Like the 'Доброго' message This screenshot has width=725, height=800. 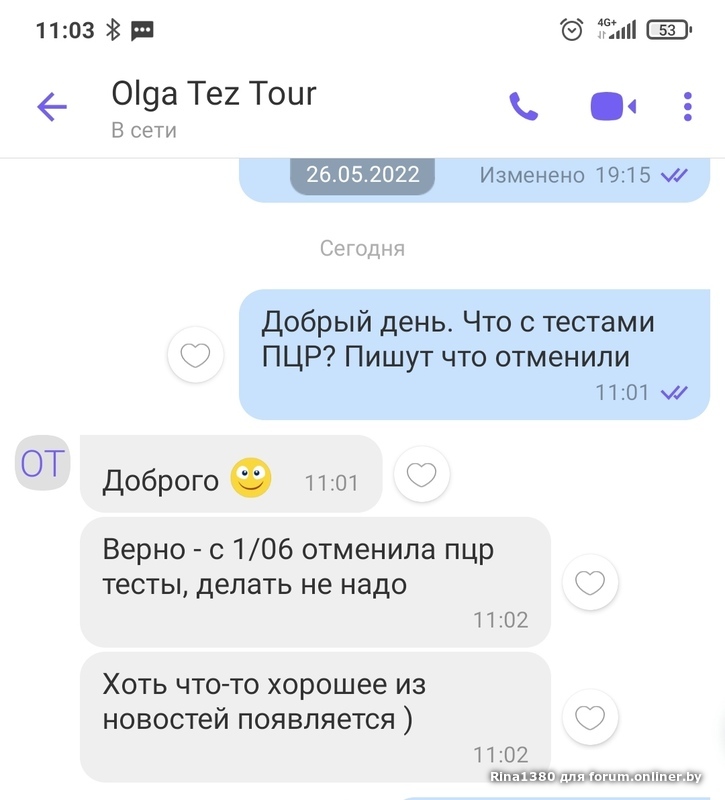(x=422, y=475)
